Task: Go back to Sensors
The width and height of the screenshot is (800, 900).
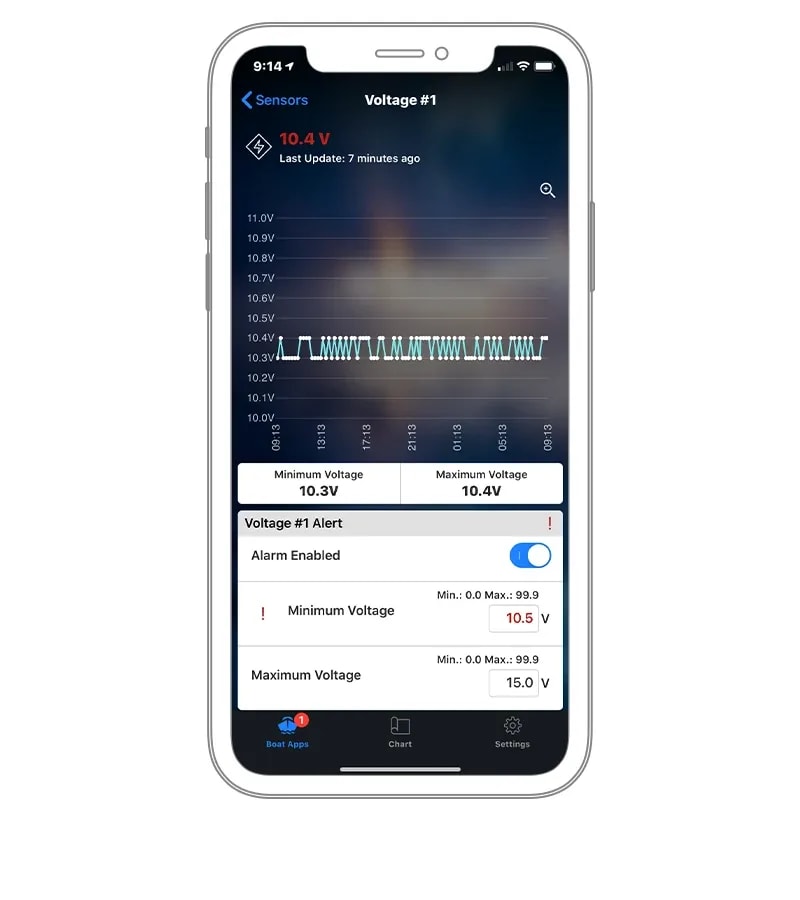Action: 274,100
